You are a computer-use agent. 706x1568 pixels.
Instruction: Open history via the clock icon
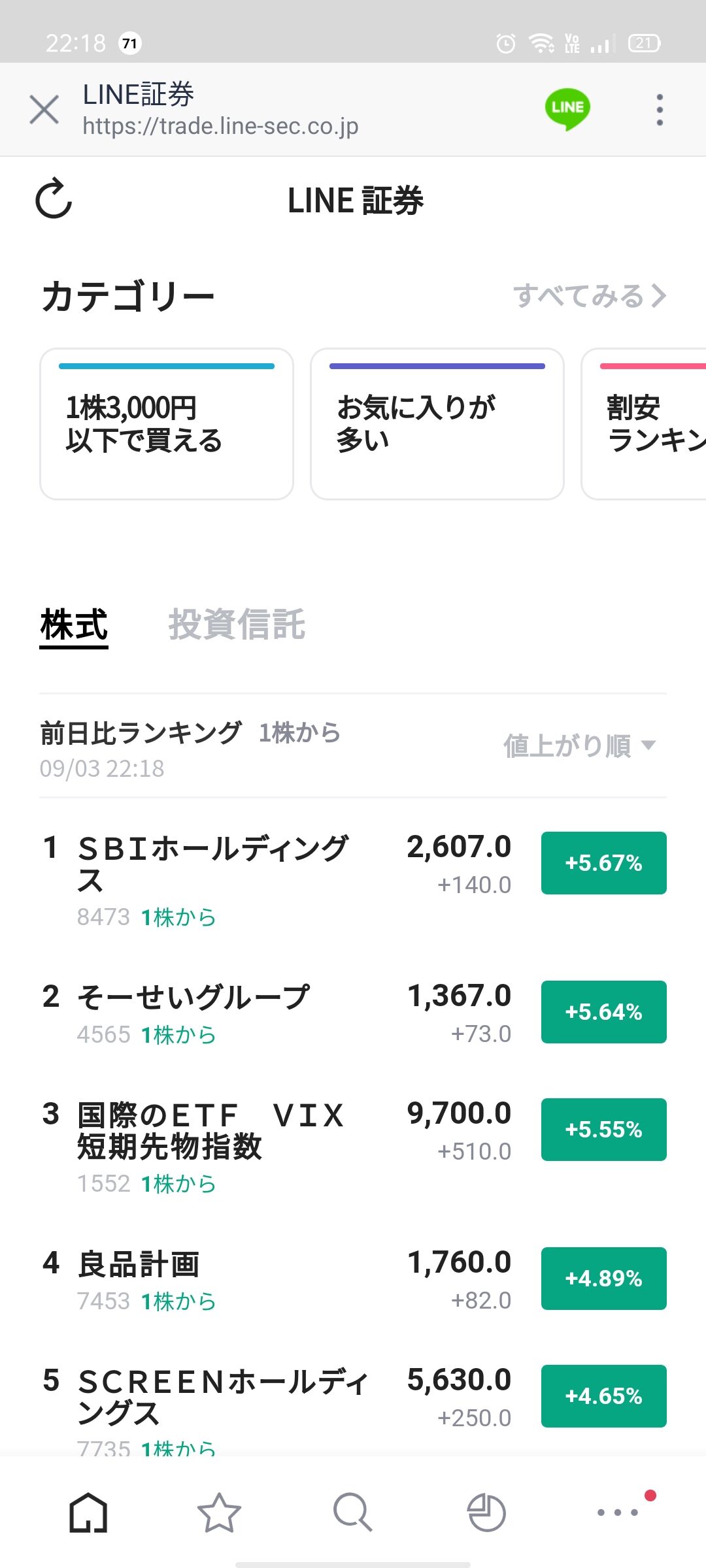pyautogui.click(x=484, y=1511)
